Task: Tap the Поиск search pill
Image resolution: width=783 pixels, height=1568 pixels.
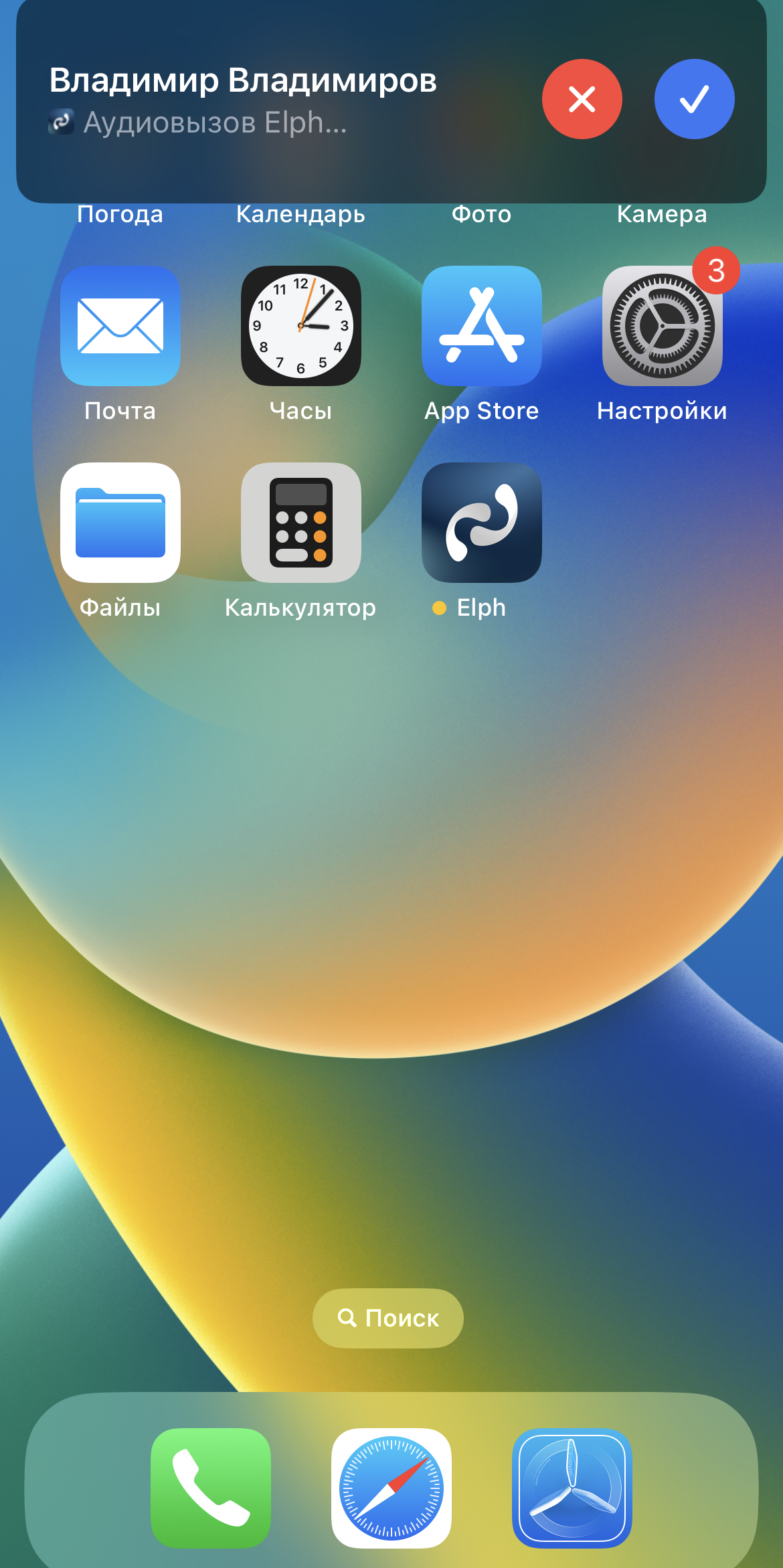Action: (x=388, y=1318)
